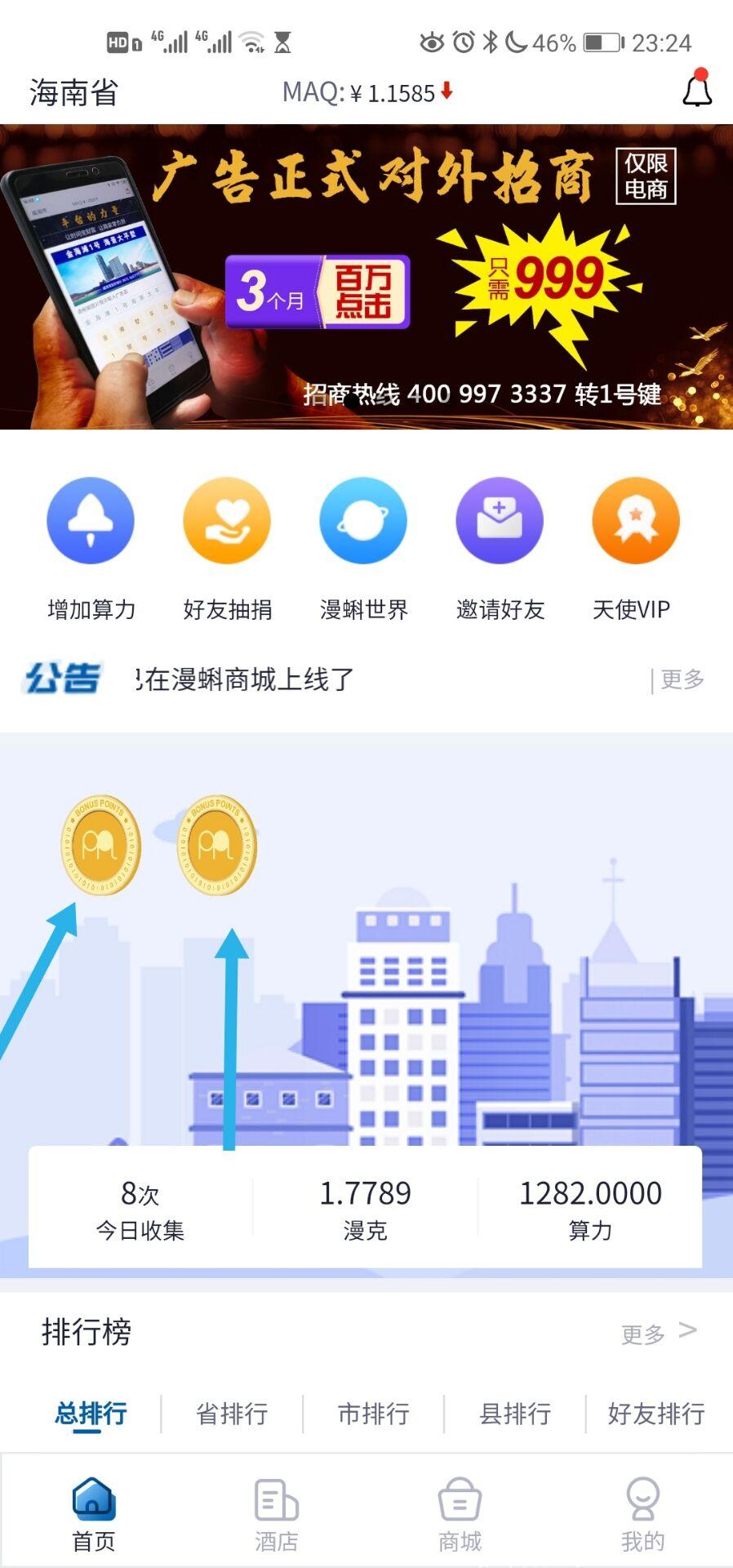Tap the left bonus points gold coin
Screen dimensions: 733x1568
click(x=102, y=845)
